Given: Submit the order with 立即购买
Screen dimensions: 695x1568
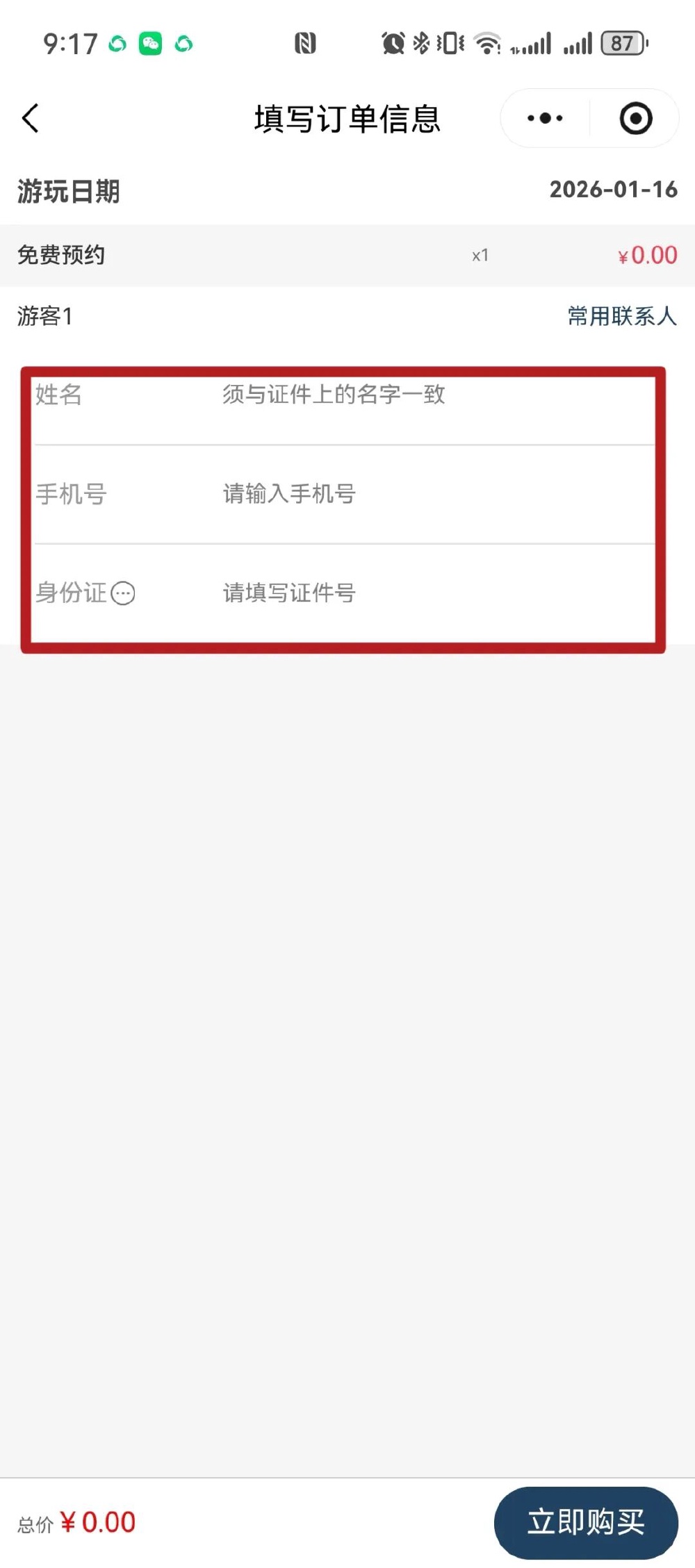Looking at the screenshot, I should [x=585, y=1522].
